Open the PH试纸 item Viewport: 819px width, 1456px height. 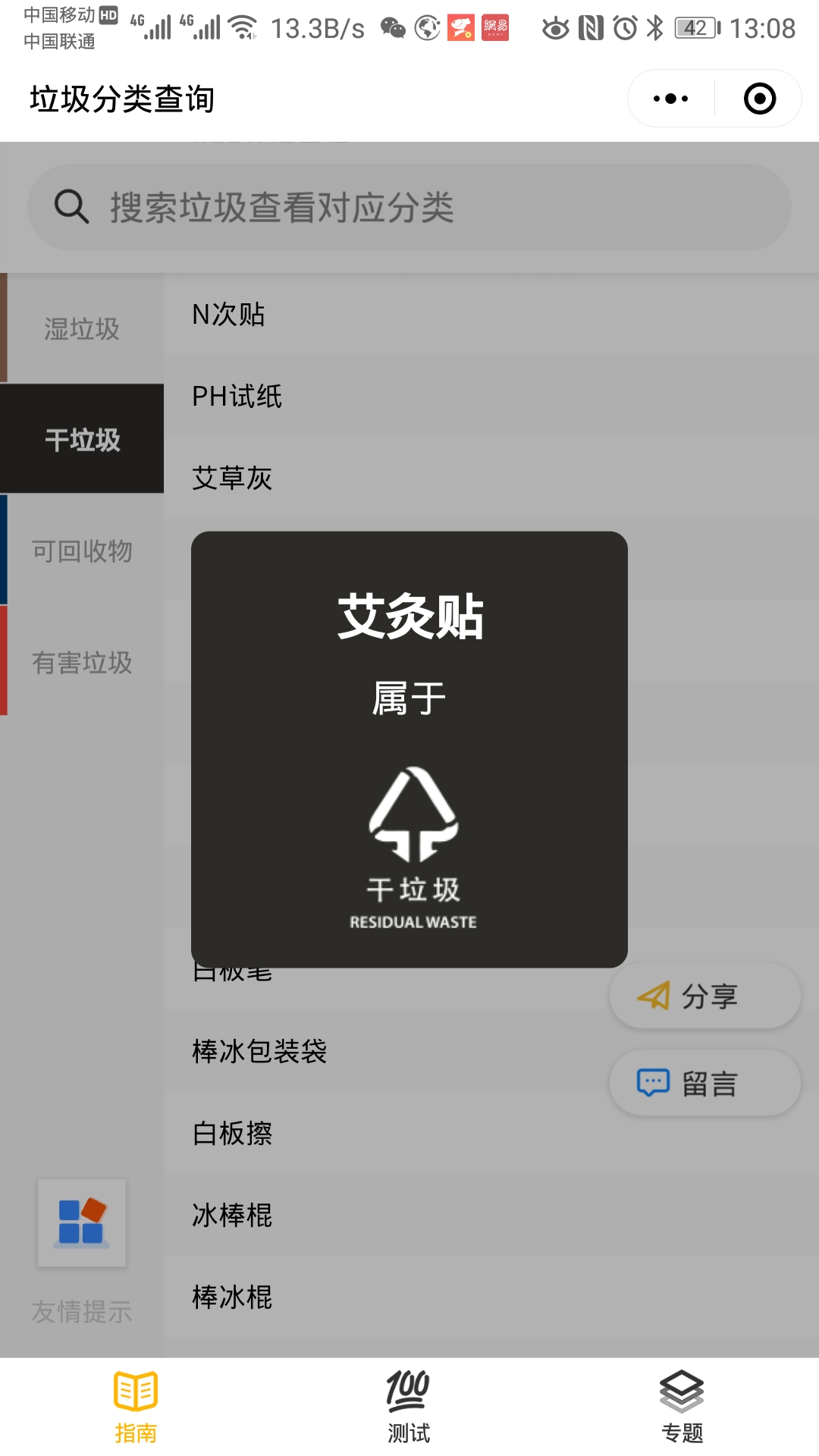point(237,396)
